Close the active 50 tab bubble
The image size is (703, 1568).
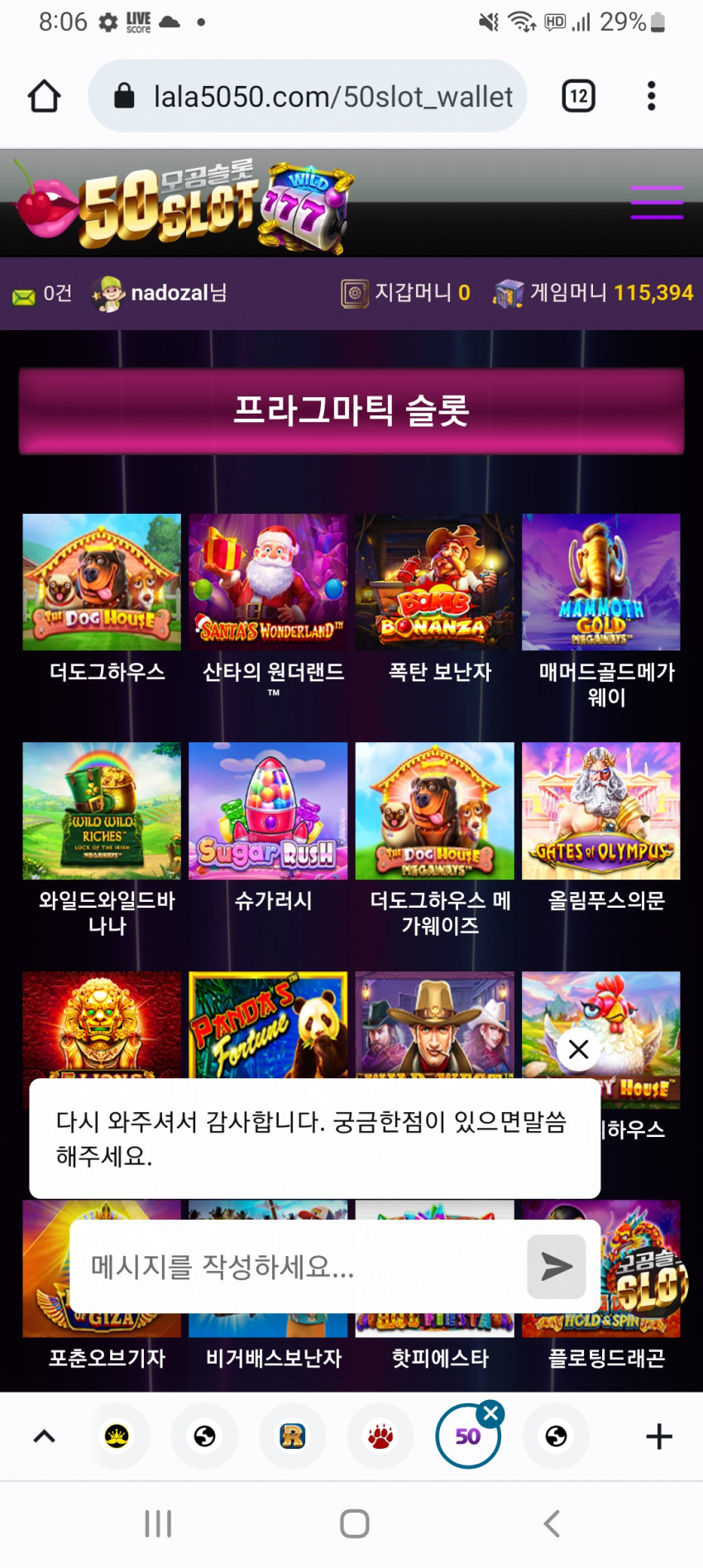pos(491,1413)
